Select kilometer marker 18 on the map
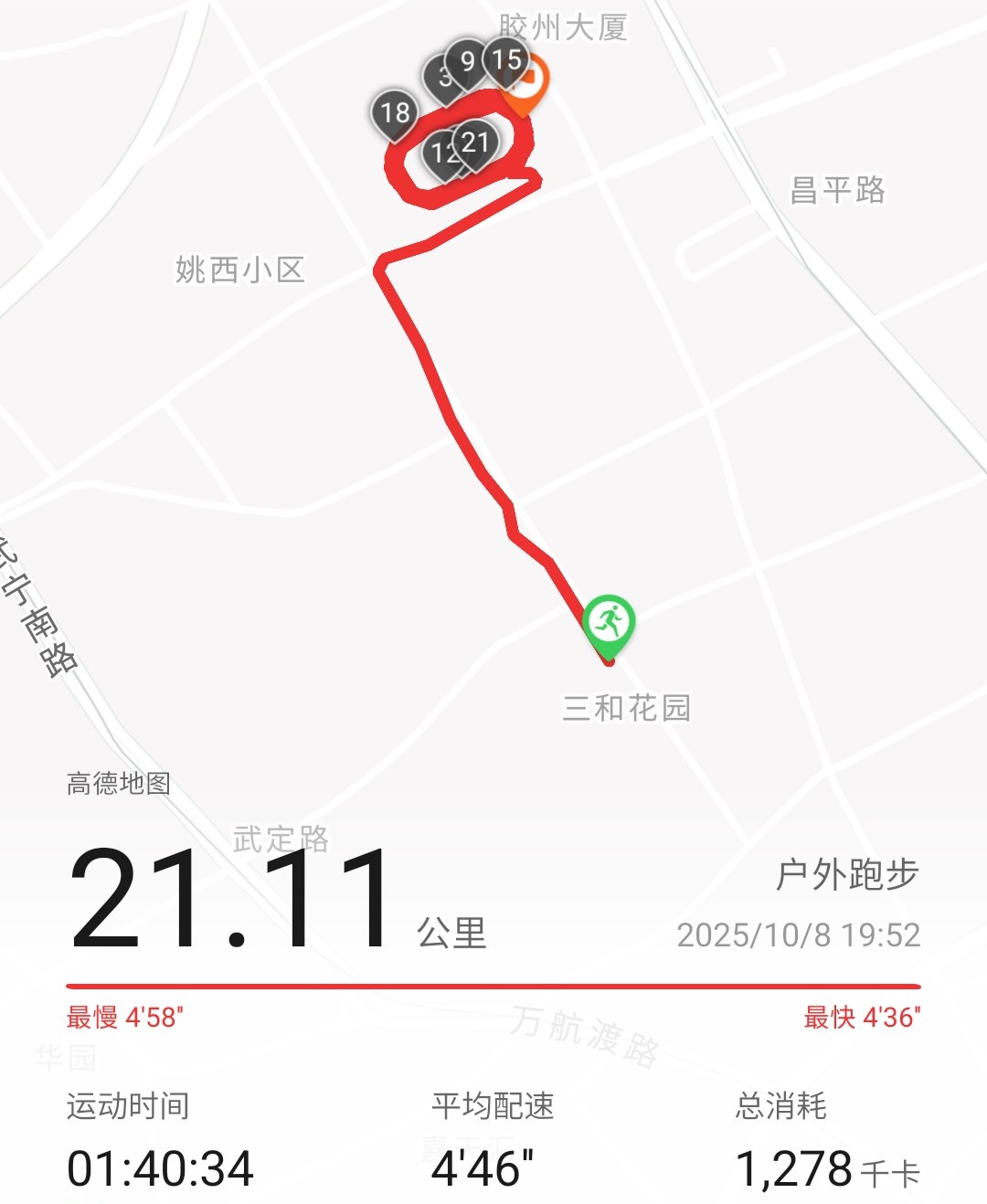The height and width of the screenshot is (1204, 987). coord(395,111)
